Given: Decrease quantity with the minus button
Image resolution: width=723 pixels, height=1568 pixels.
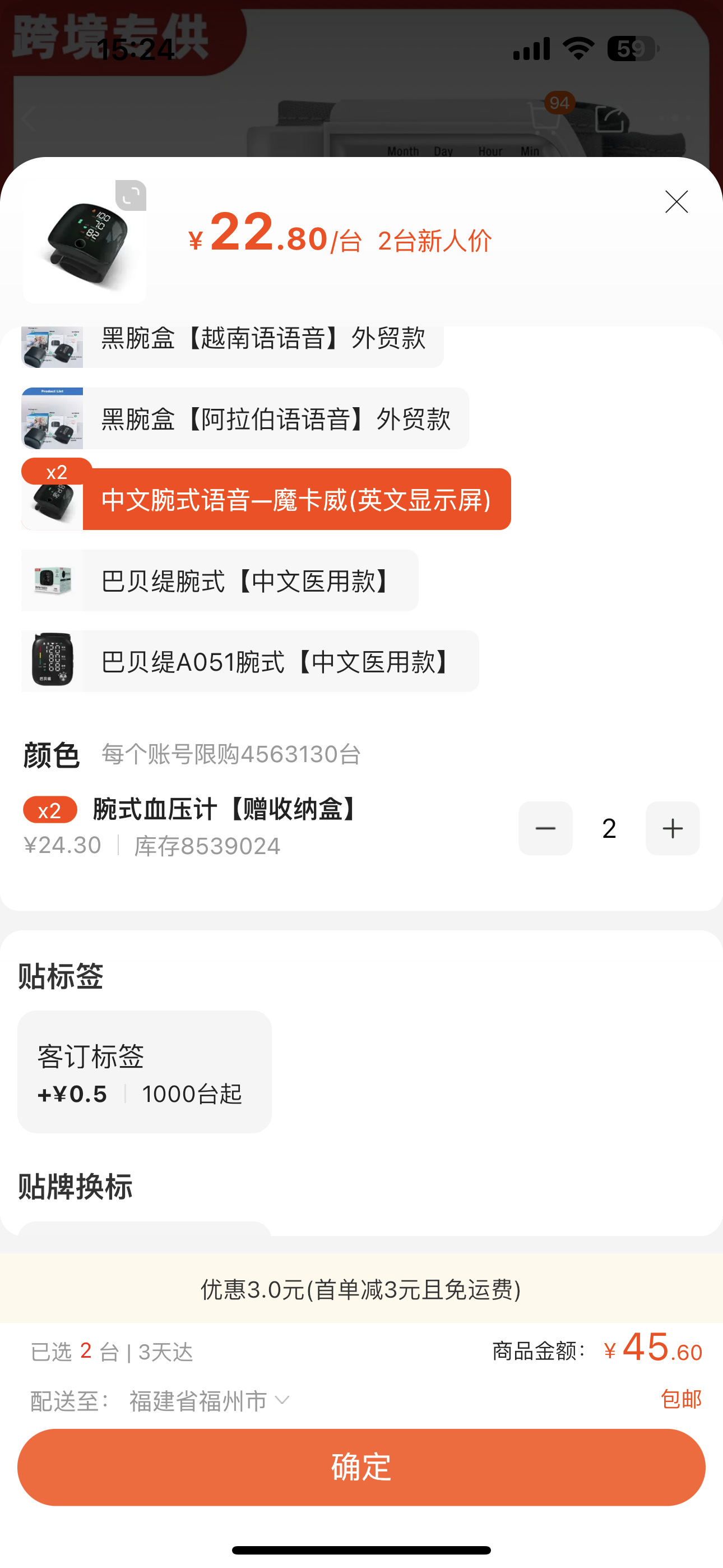Looking at the screenshot, I should click(x=545, y=828).
